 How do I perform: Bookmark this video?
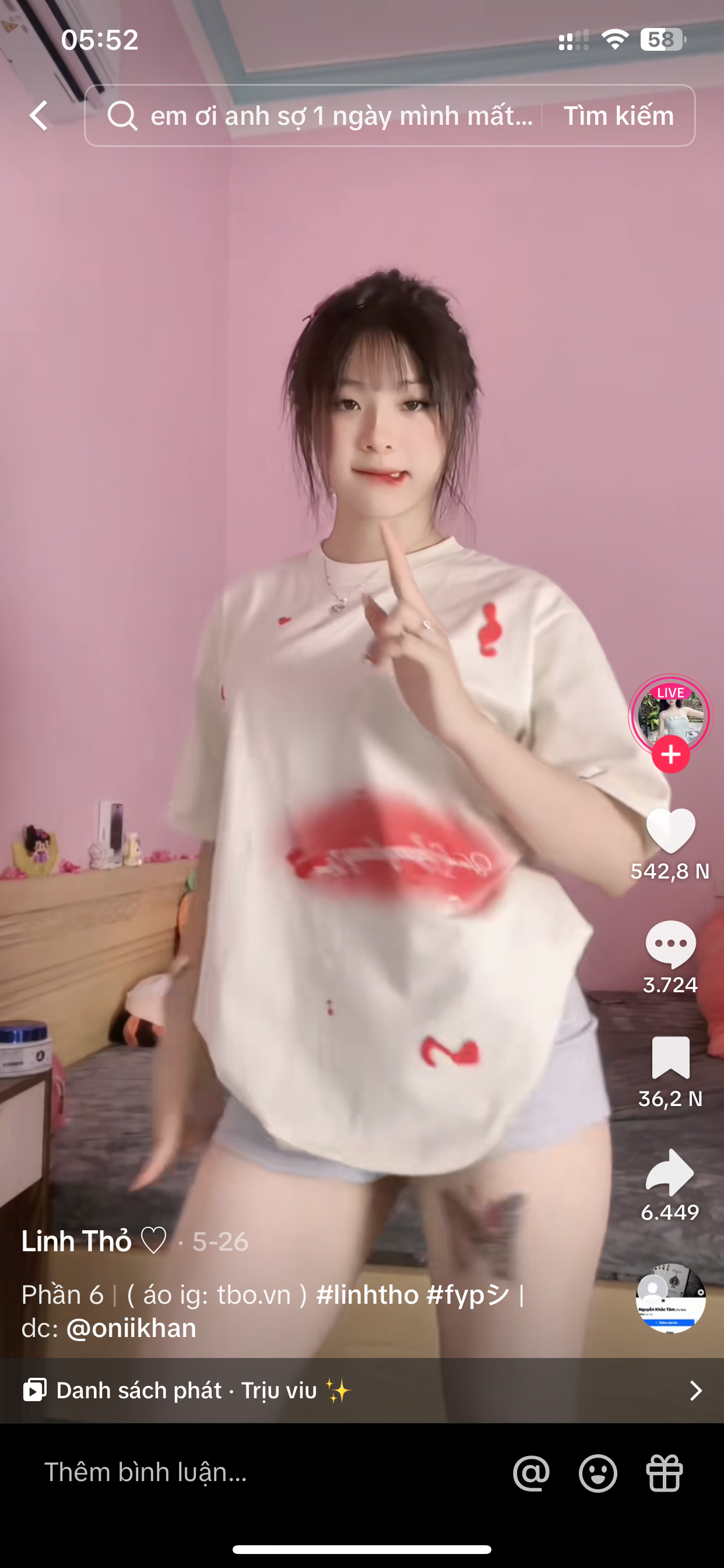click(x=670, y=1058)
